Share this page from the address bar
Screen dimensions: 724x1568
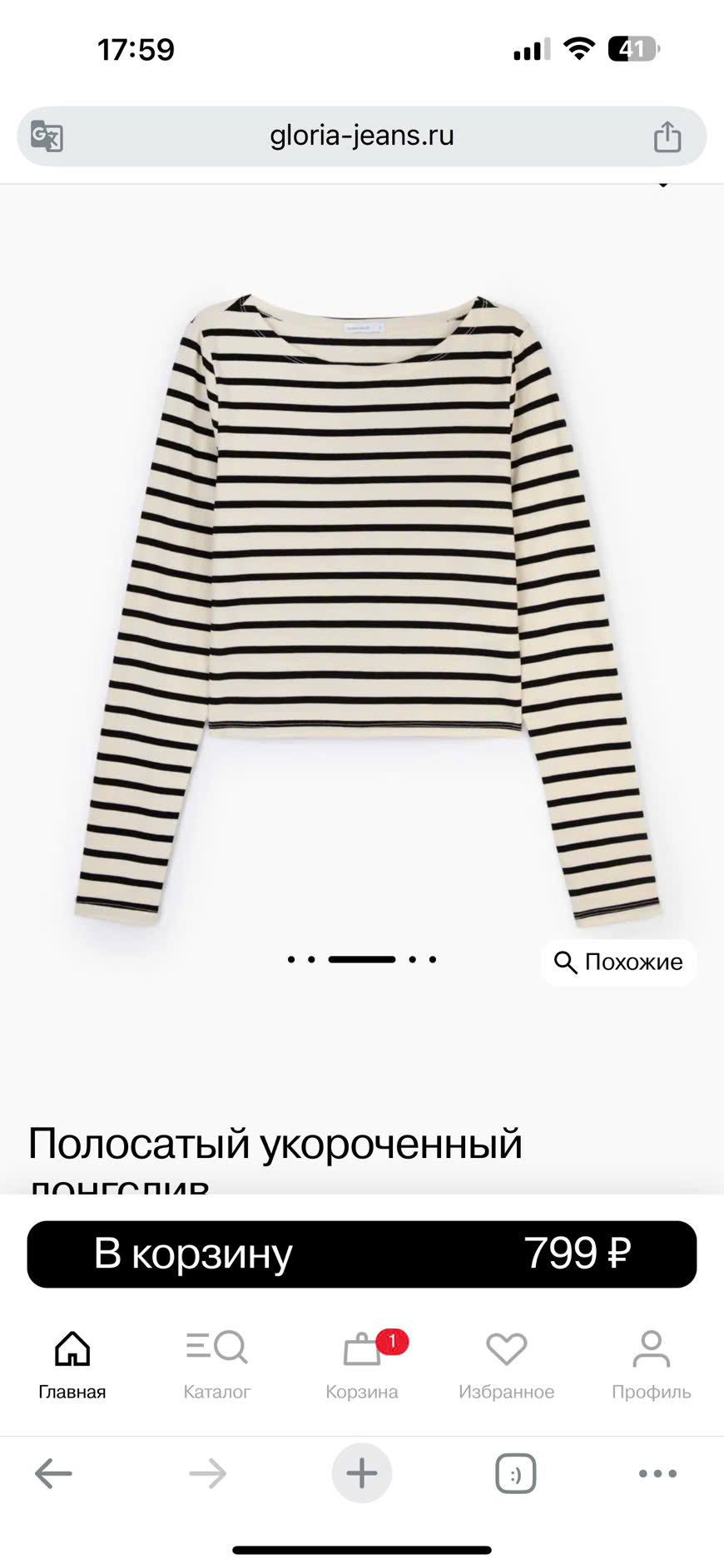[667, 136]
